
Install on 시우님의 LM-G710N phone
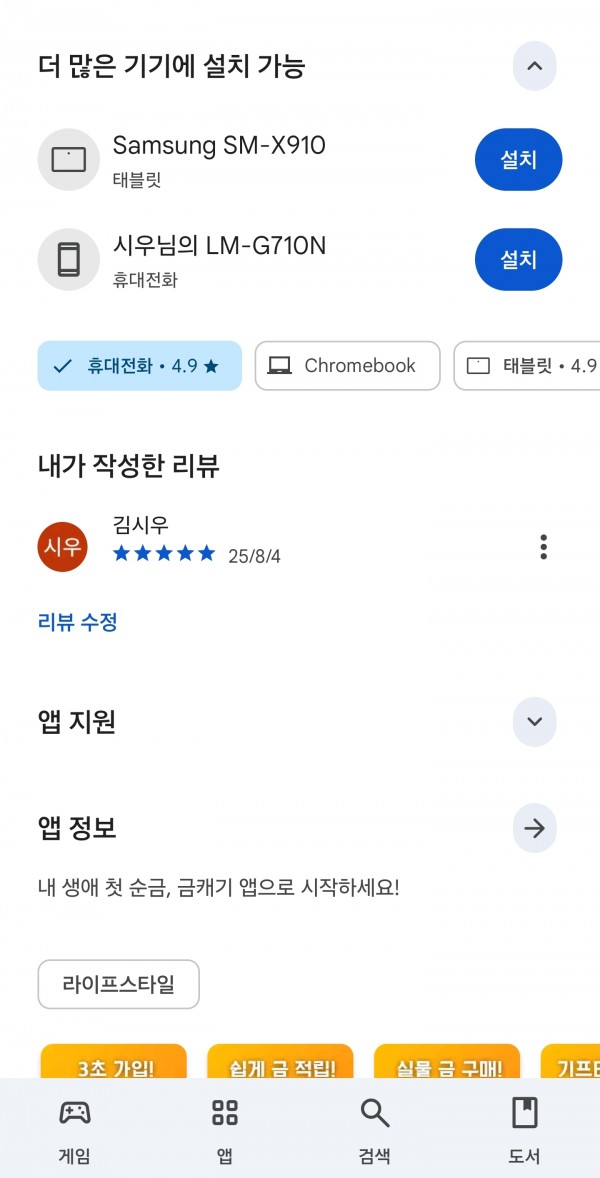click(518, 259)
